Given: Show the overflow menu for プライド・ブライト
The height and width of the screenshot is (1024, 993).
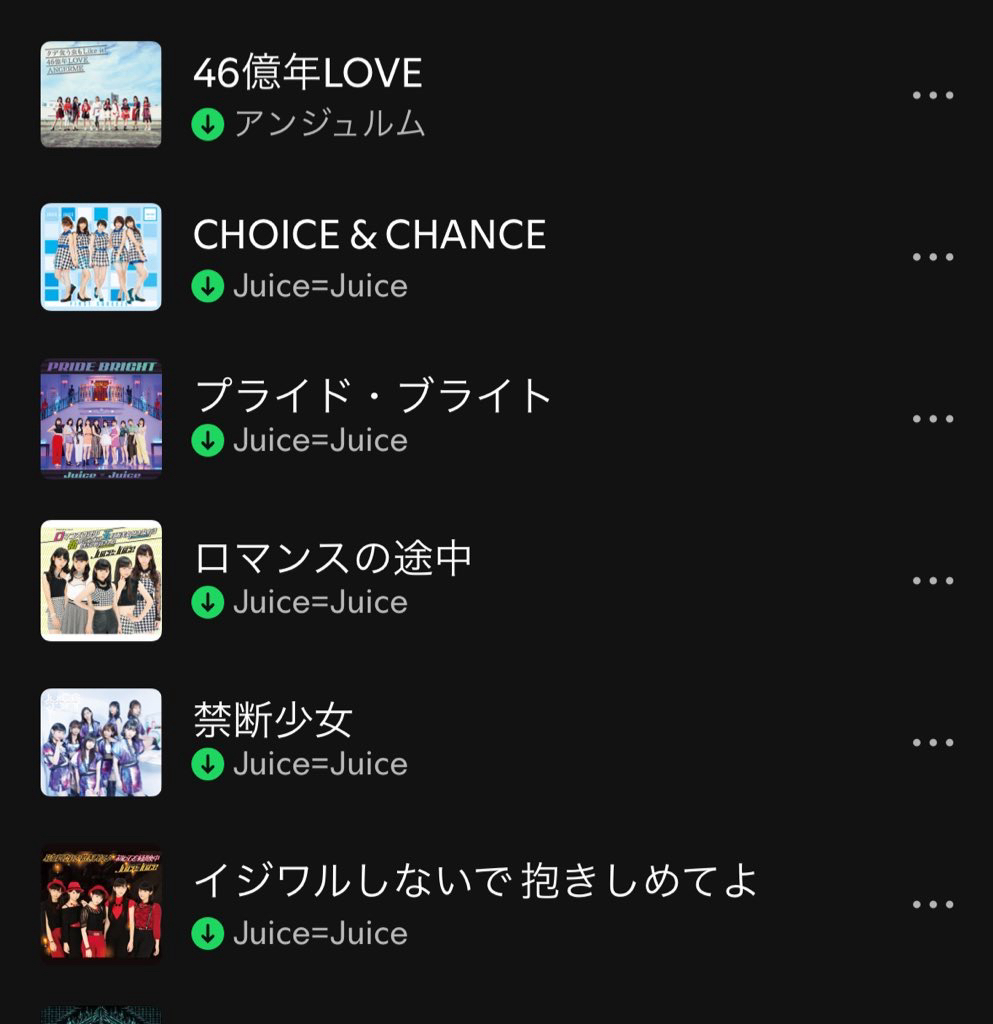Looking at the screenshot, I should click(x=932, y=419).
